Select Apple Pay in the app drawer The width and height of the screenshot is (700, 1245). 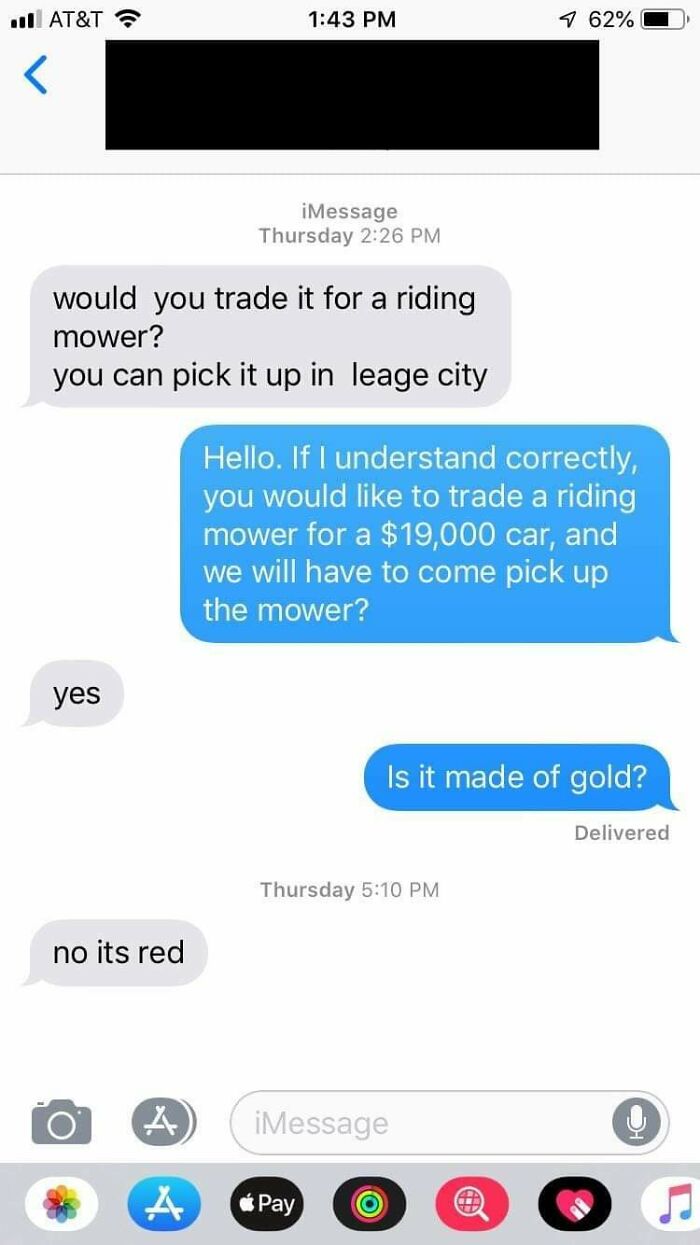click(x=266, y=1204)
